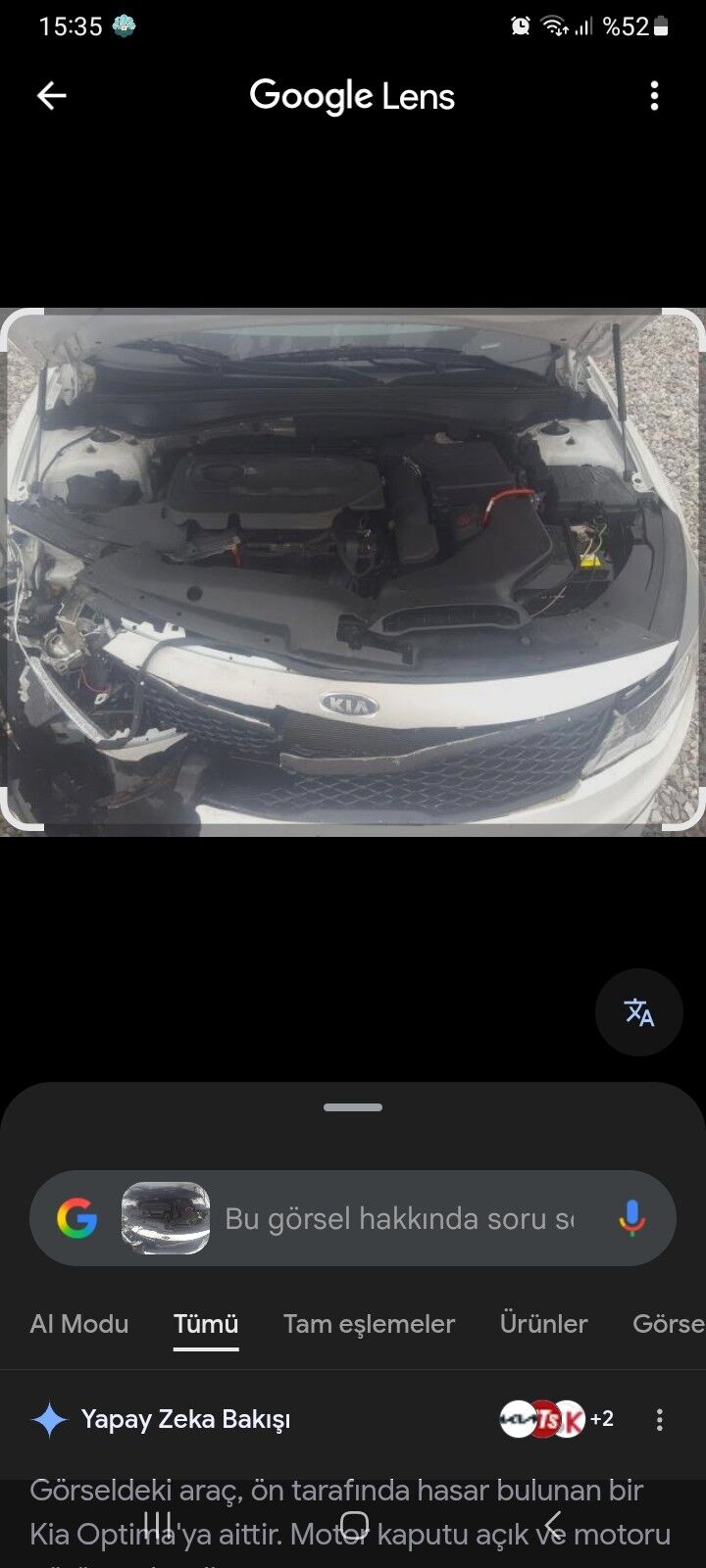Open more options for Yapay Zeka Bakışı
Screen dimensions: 706x1568
659,1419
